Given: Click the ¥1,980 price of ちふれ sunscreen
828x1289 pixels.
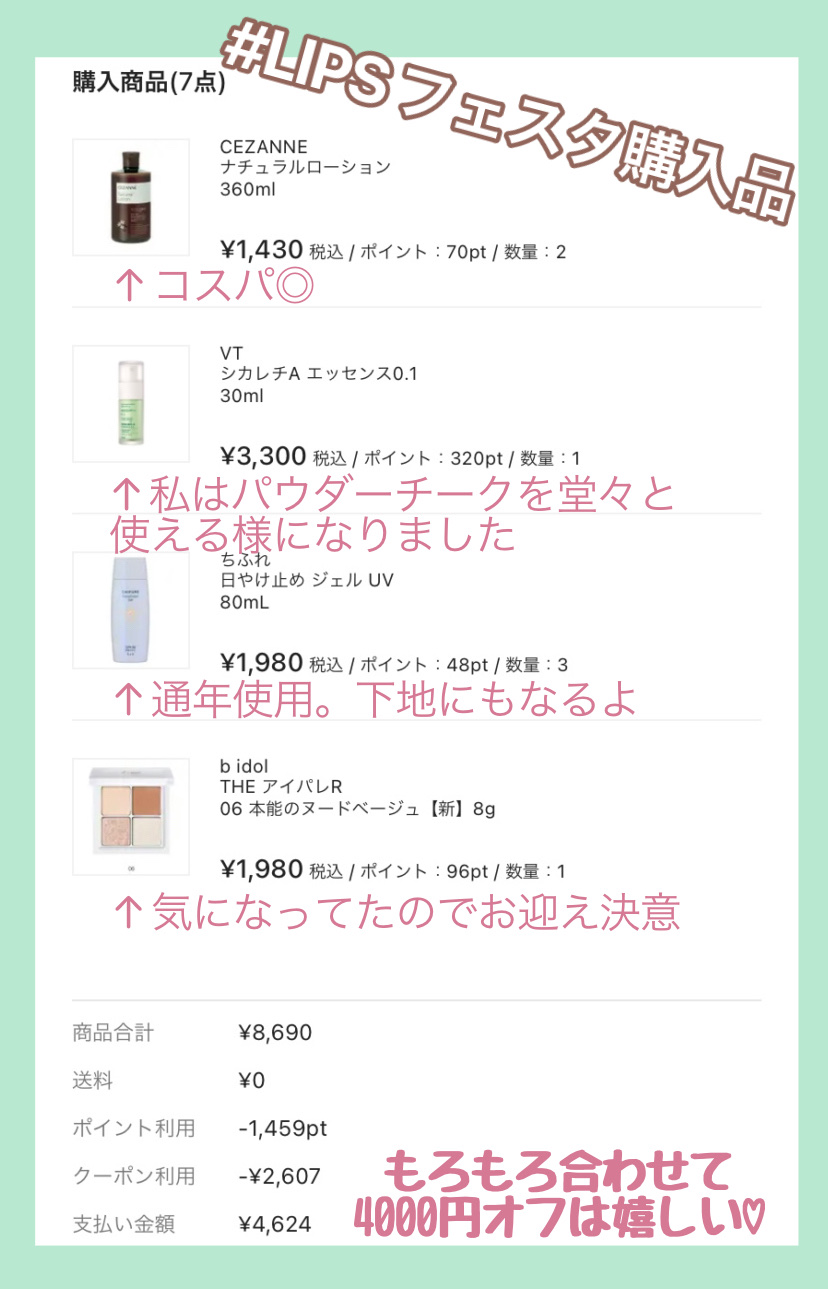Looking at the screenshot, I should coord(260,659).
